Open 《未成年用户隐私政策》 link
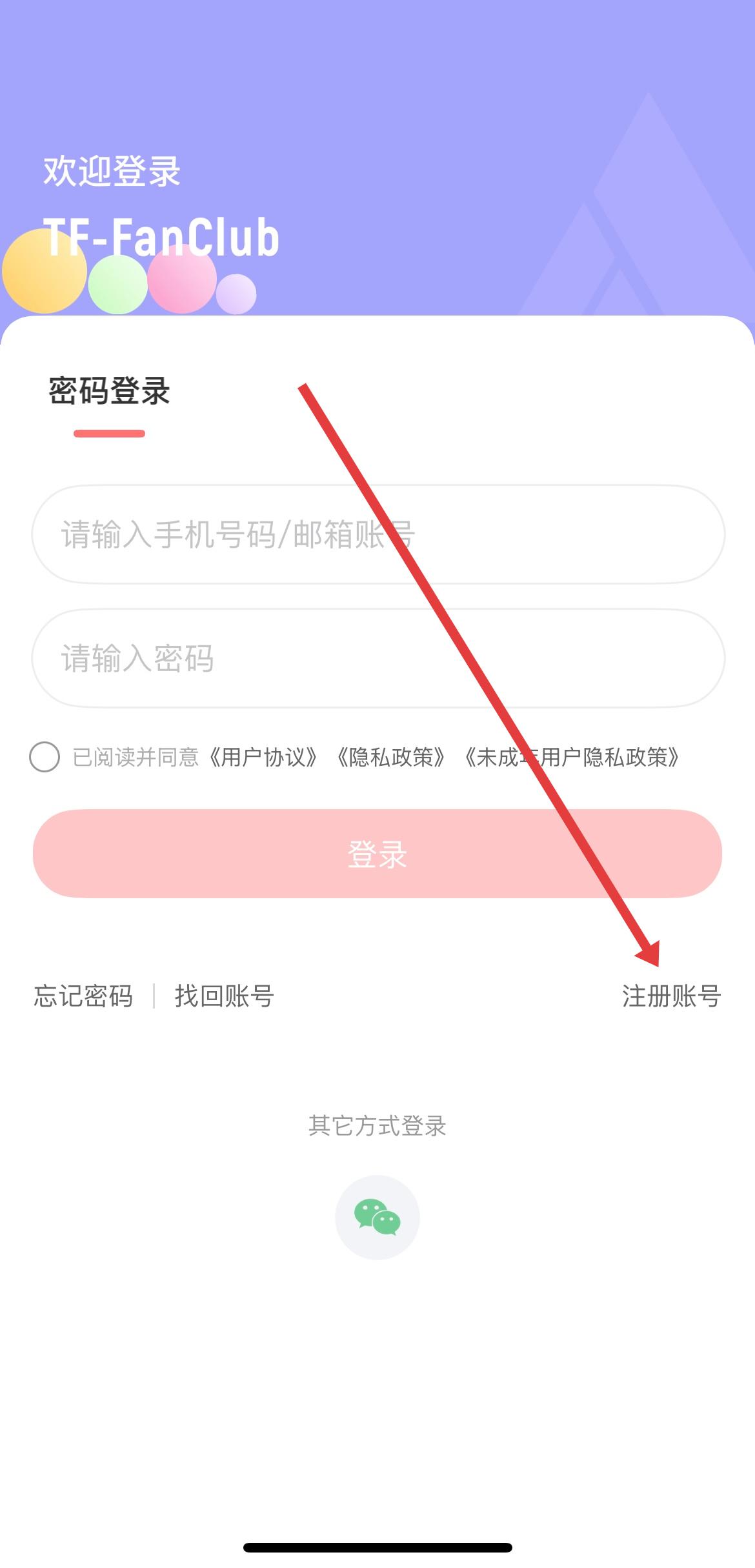The image size is (755, 1568). (572, 757)
